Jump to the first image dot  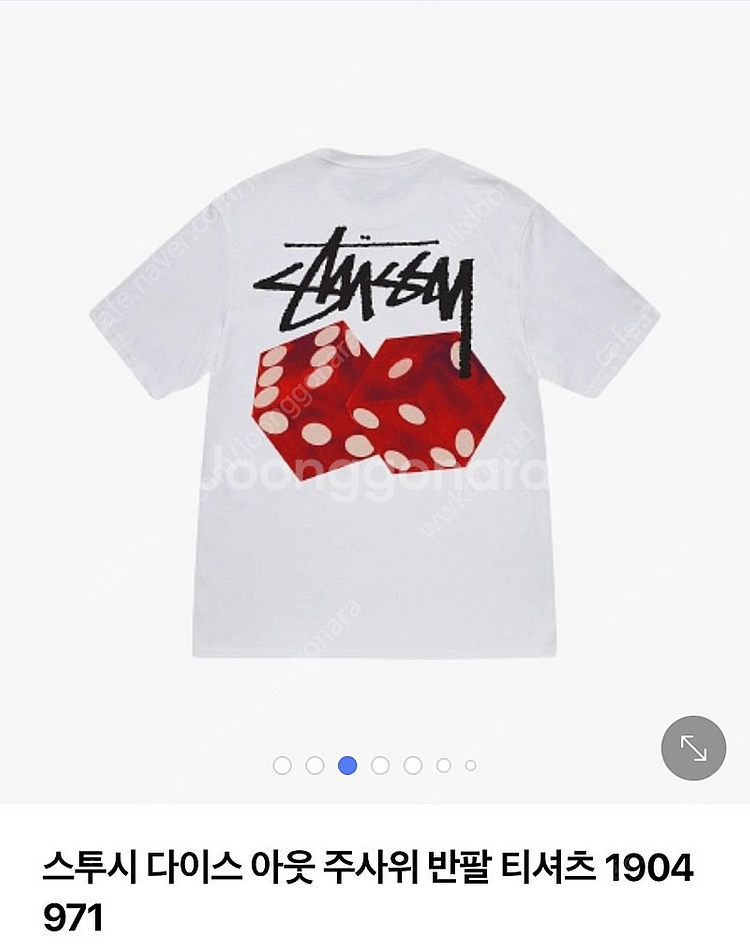click(282, 766)
